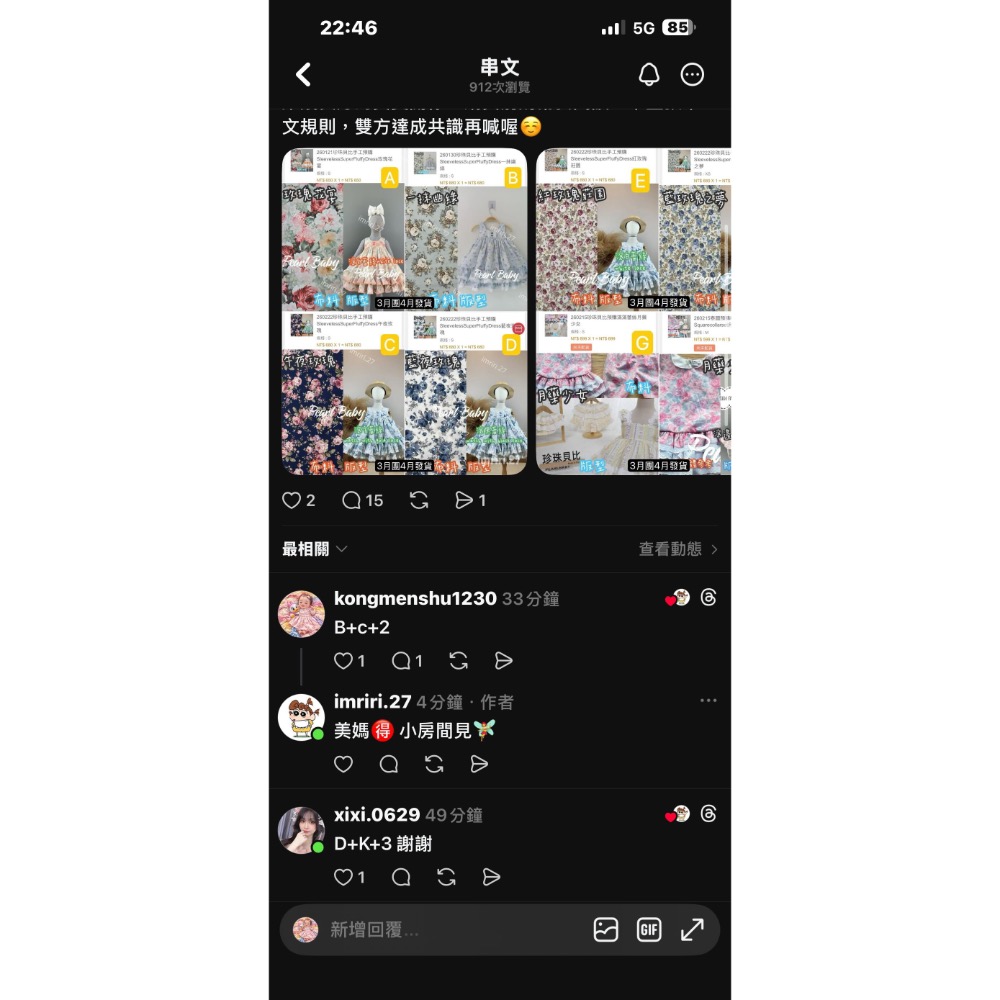Like the main post
This screenshot has height=1000, width=1000.
(x=292, y=500)
